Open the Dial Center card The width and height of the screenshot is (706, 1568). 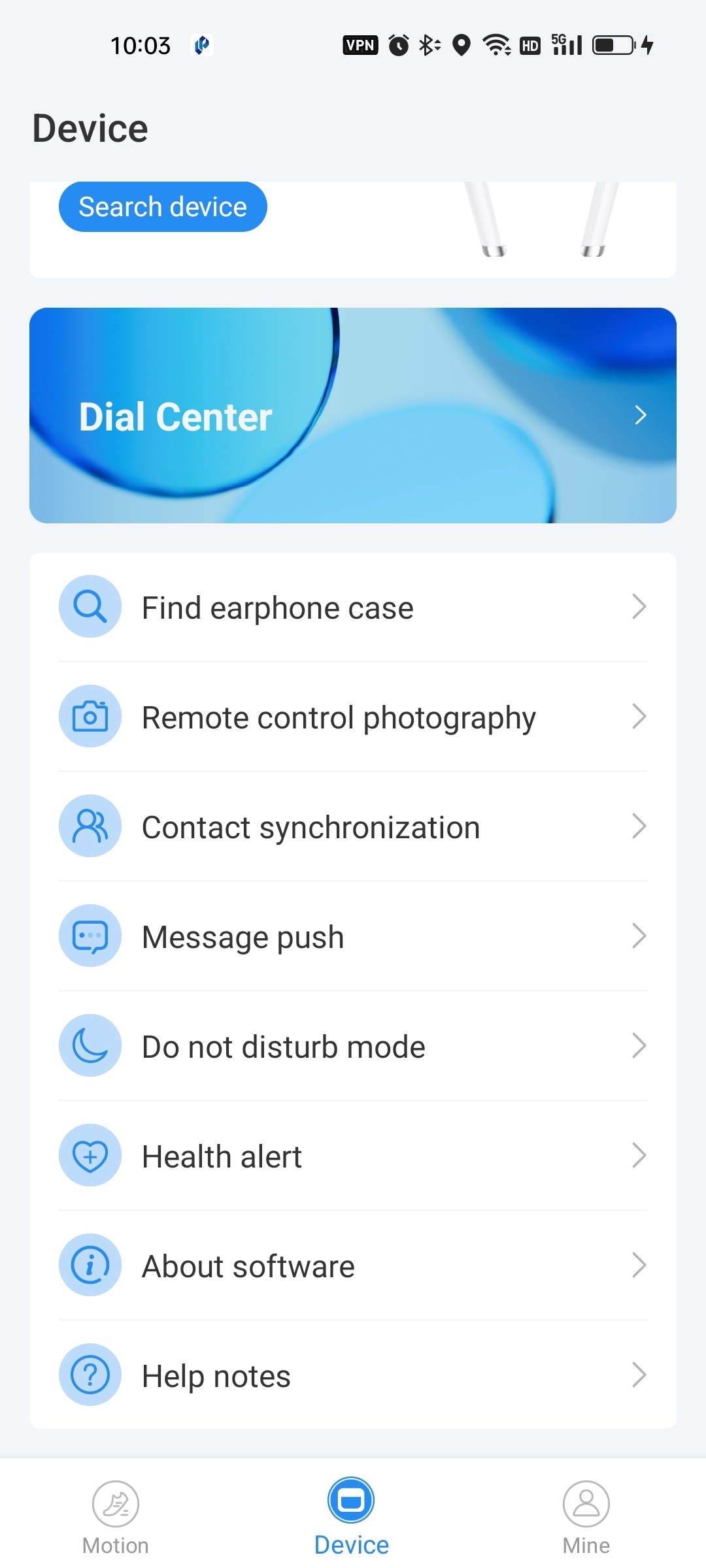click(353, 416)
